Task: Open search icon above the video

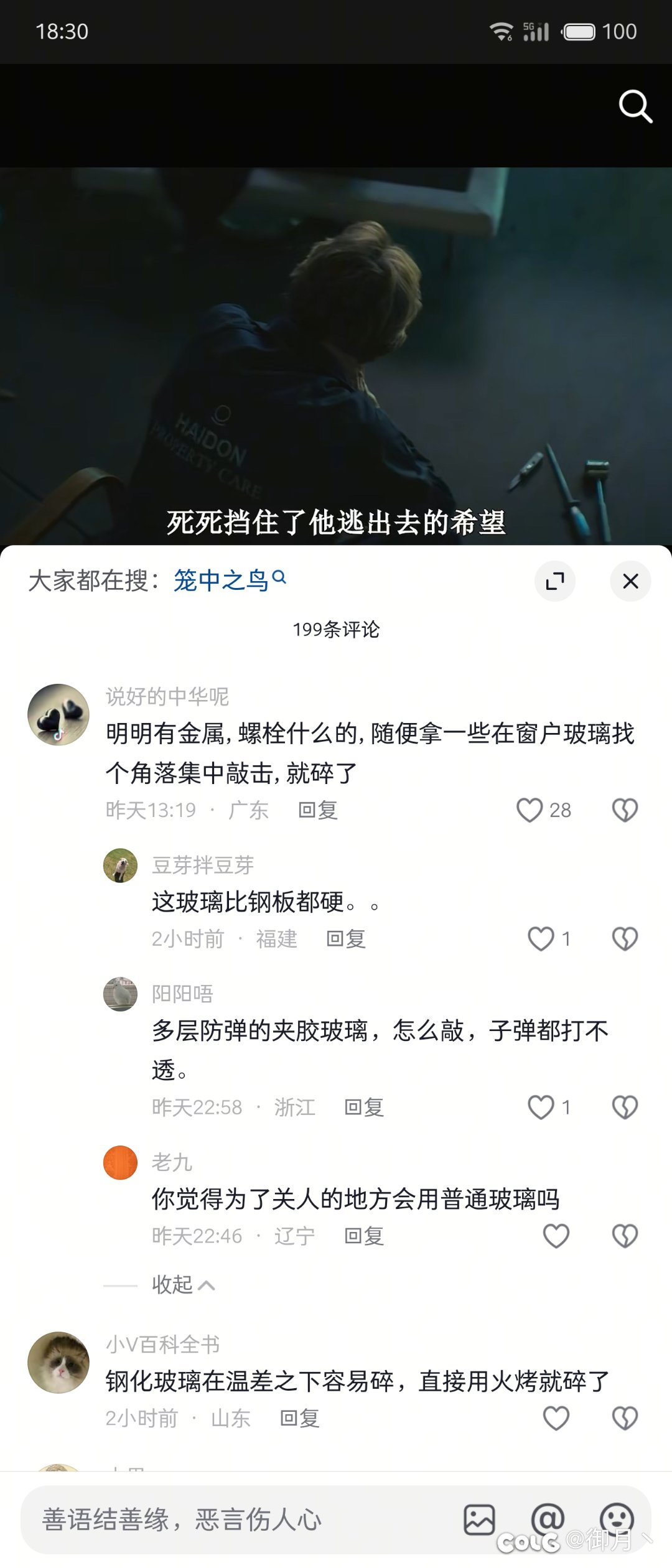Action: [635, 107]
